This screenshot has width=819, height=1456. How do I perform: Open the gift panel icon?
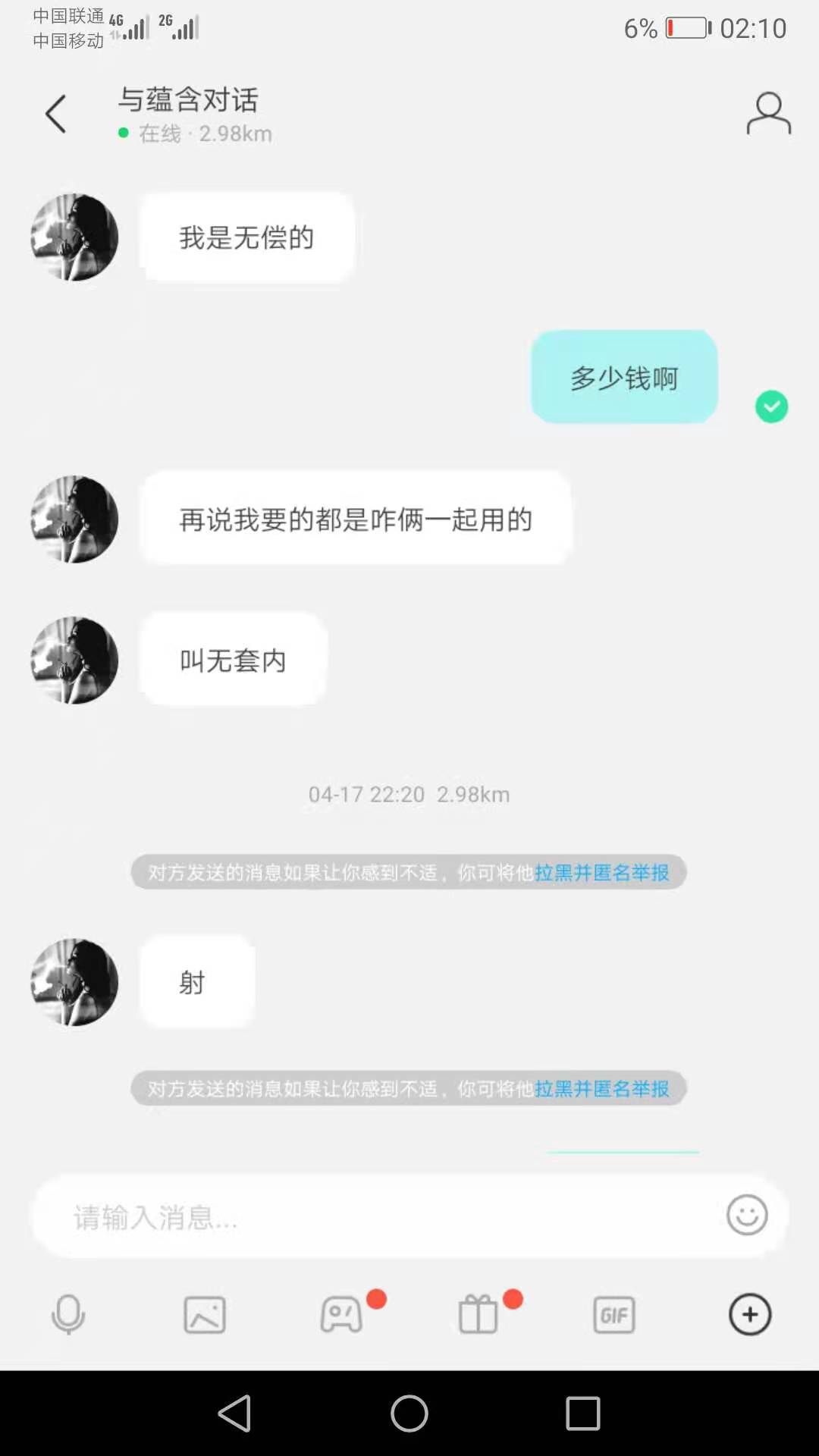477,1314
